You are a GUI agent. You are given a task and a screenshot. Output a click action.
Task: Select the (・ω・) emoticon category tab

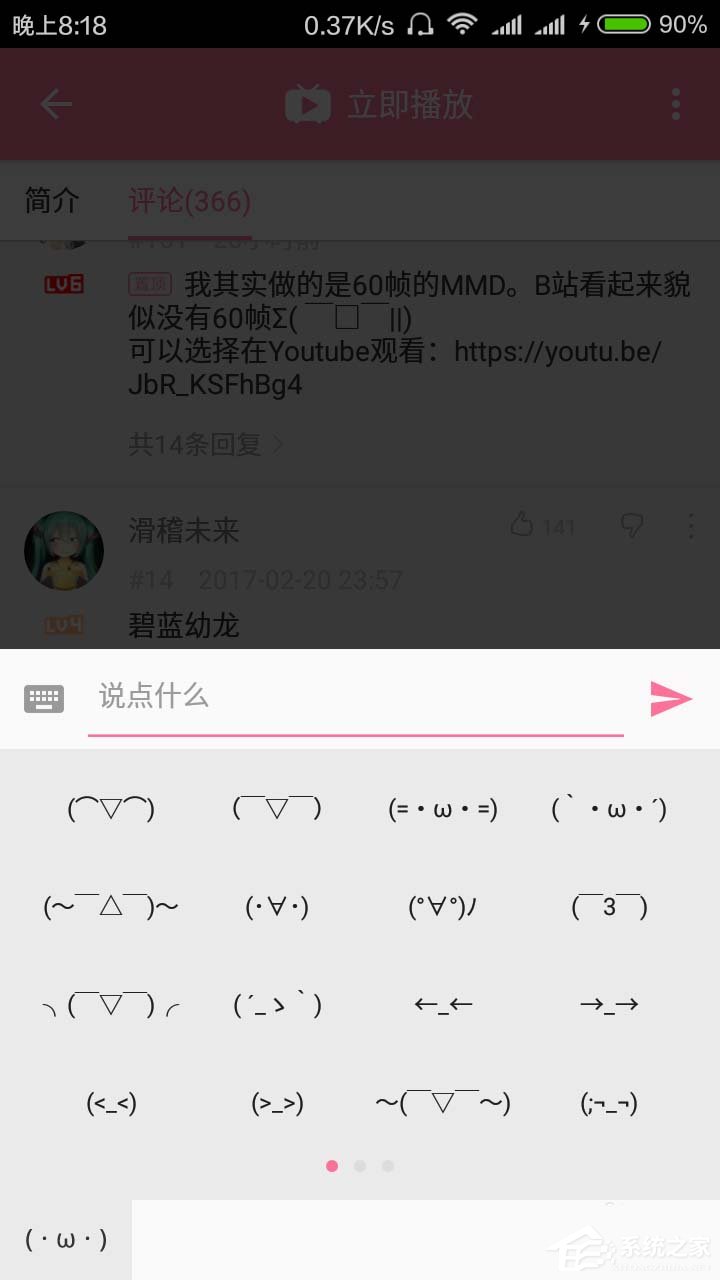(x=66, y=1240)
